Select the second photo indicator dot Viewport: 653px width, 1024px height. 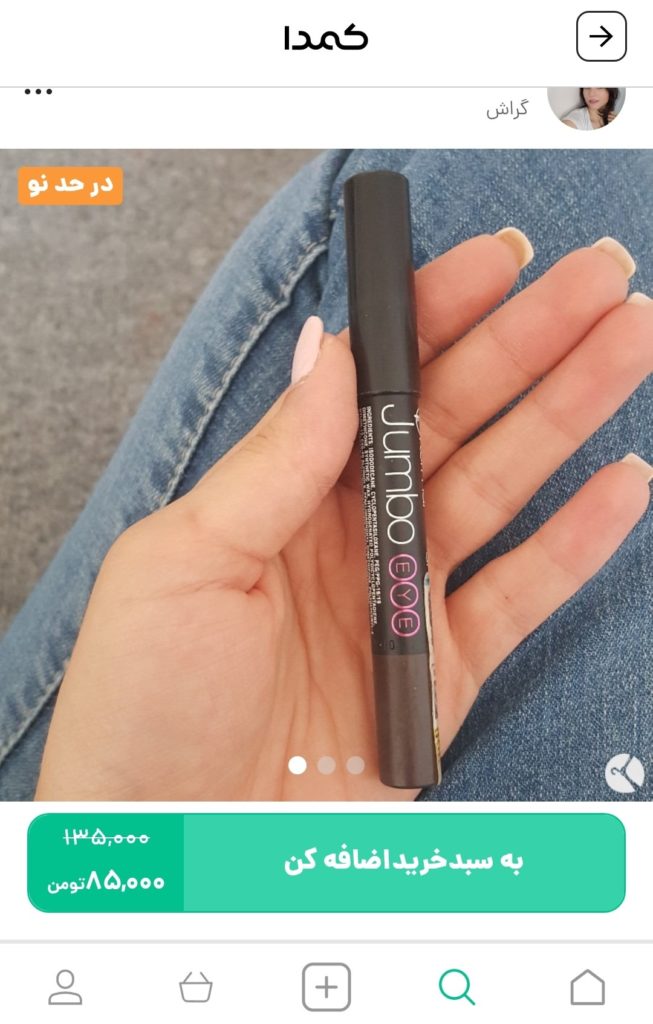click(x=326, y=765)
